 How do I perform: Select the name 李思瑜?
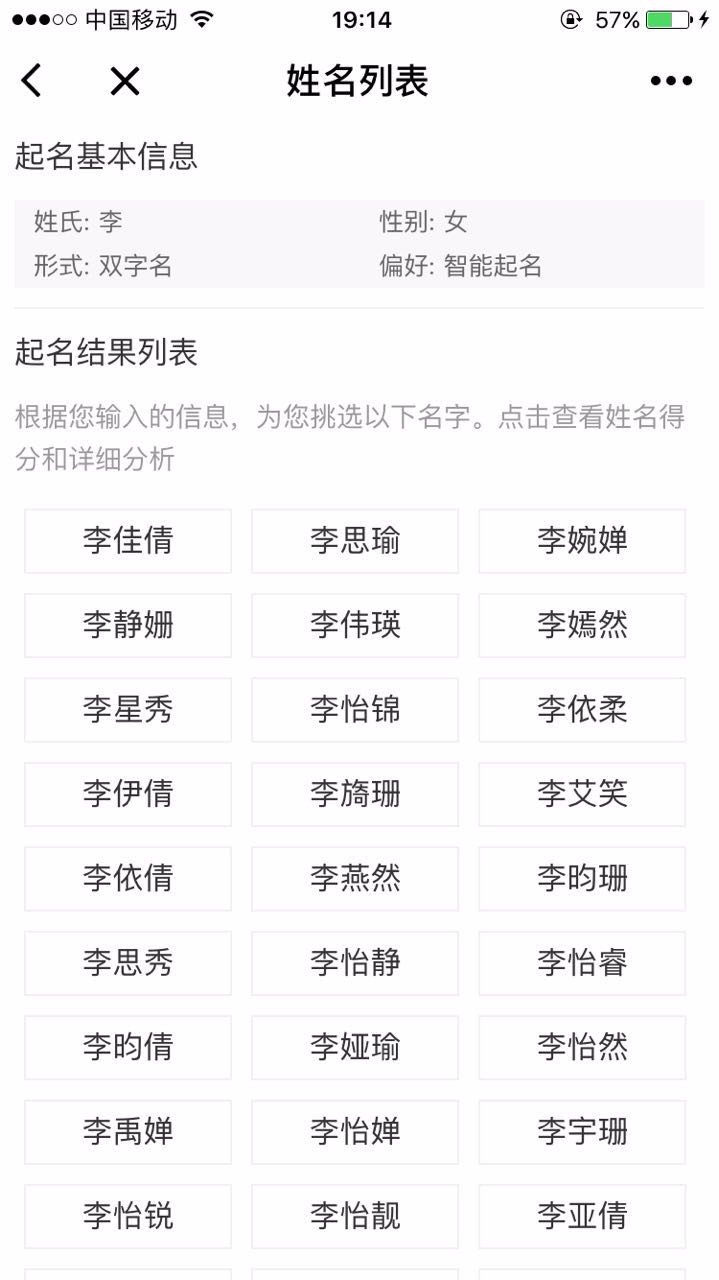coord(355,541)
